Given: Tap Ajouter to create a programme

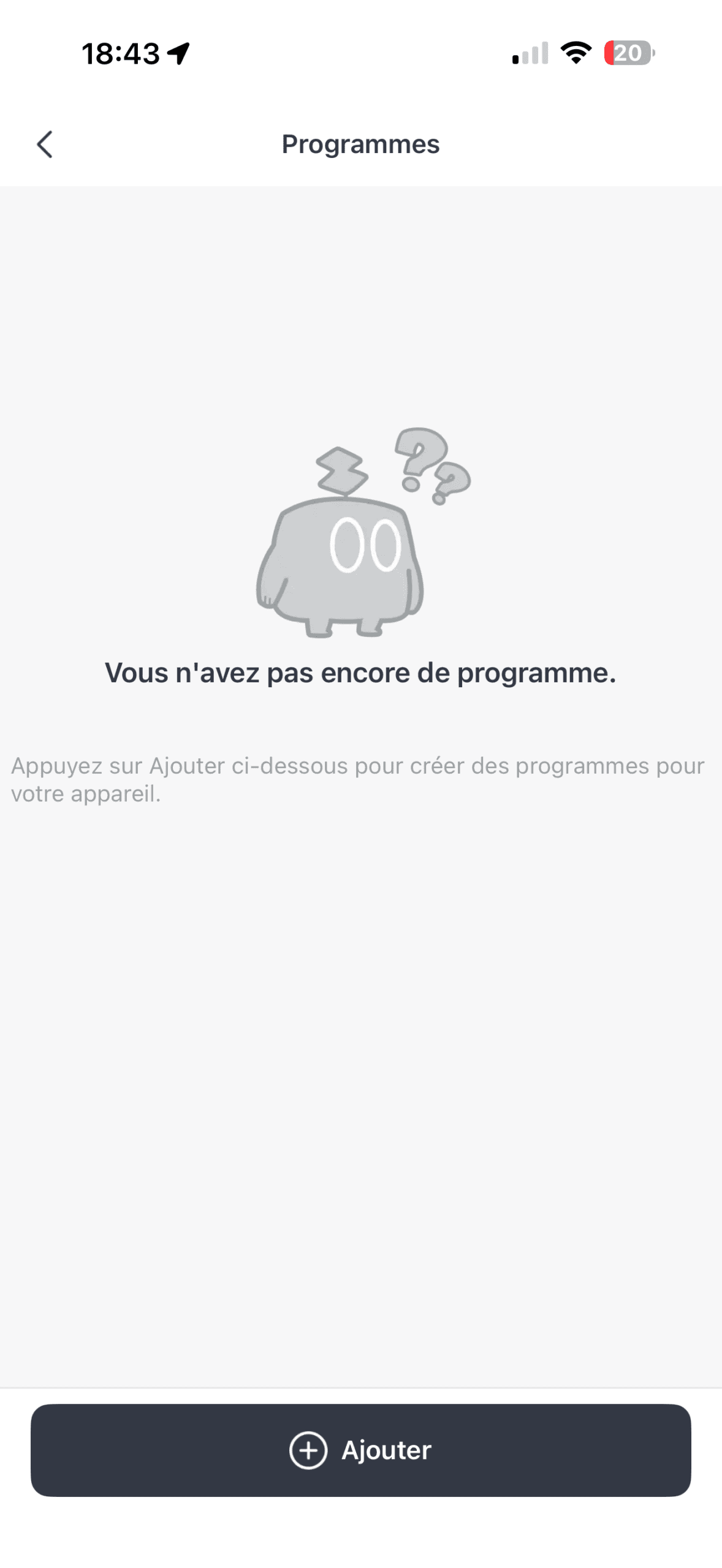Looking at the screenshot, I should pos(360,1450).
